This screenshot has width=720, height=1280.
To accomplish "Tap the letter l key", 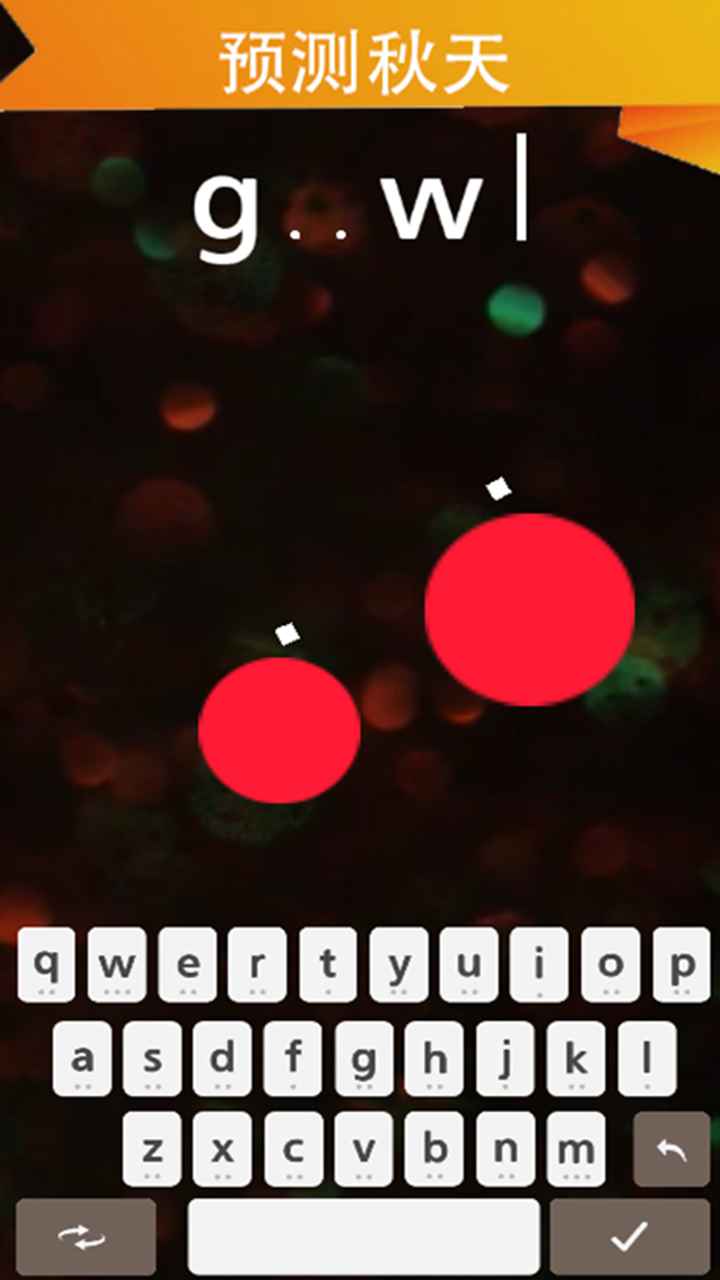I will point(647,1058).
